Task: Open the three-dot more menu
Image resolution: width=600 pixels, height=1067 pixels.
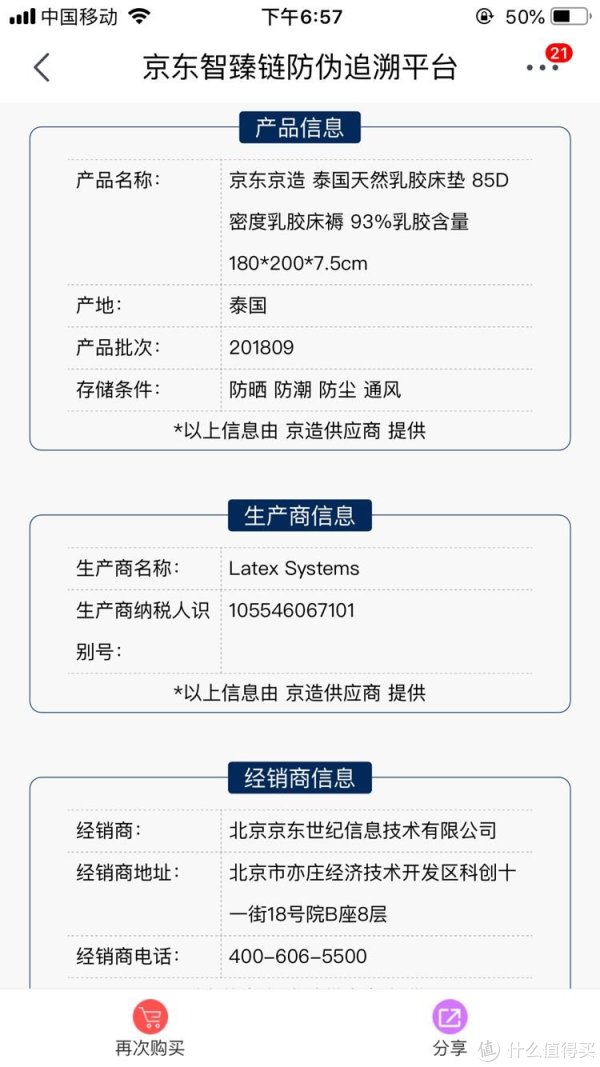Action: click(542, 67)
